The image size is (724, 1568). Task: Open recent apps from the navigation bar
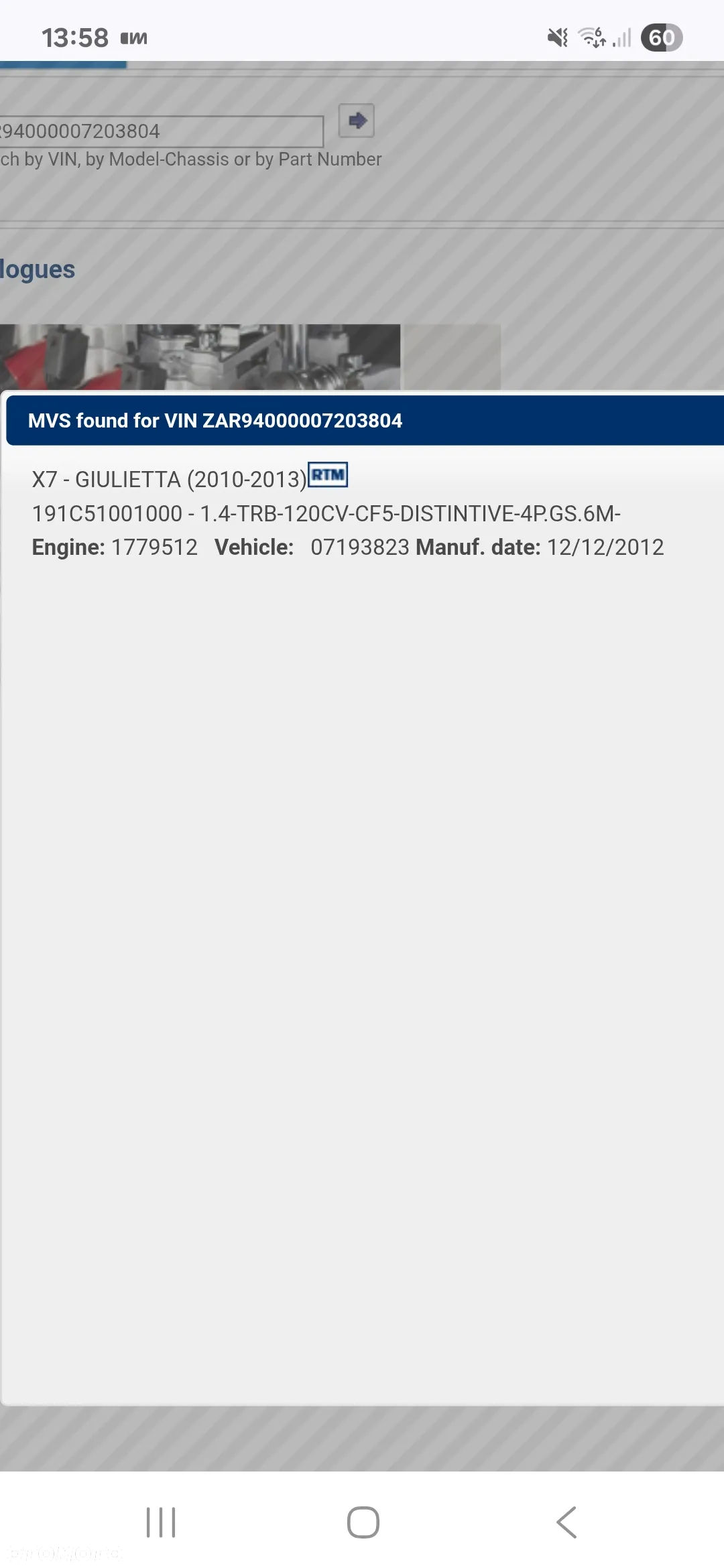(161, 1522)
